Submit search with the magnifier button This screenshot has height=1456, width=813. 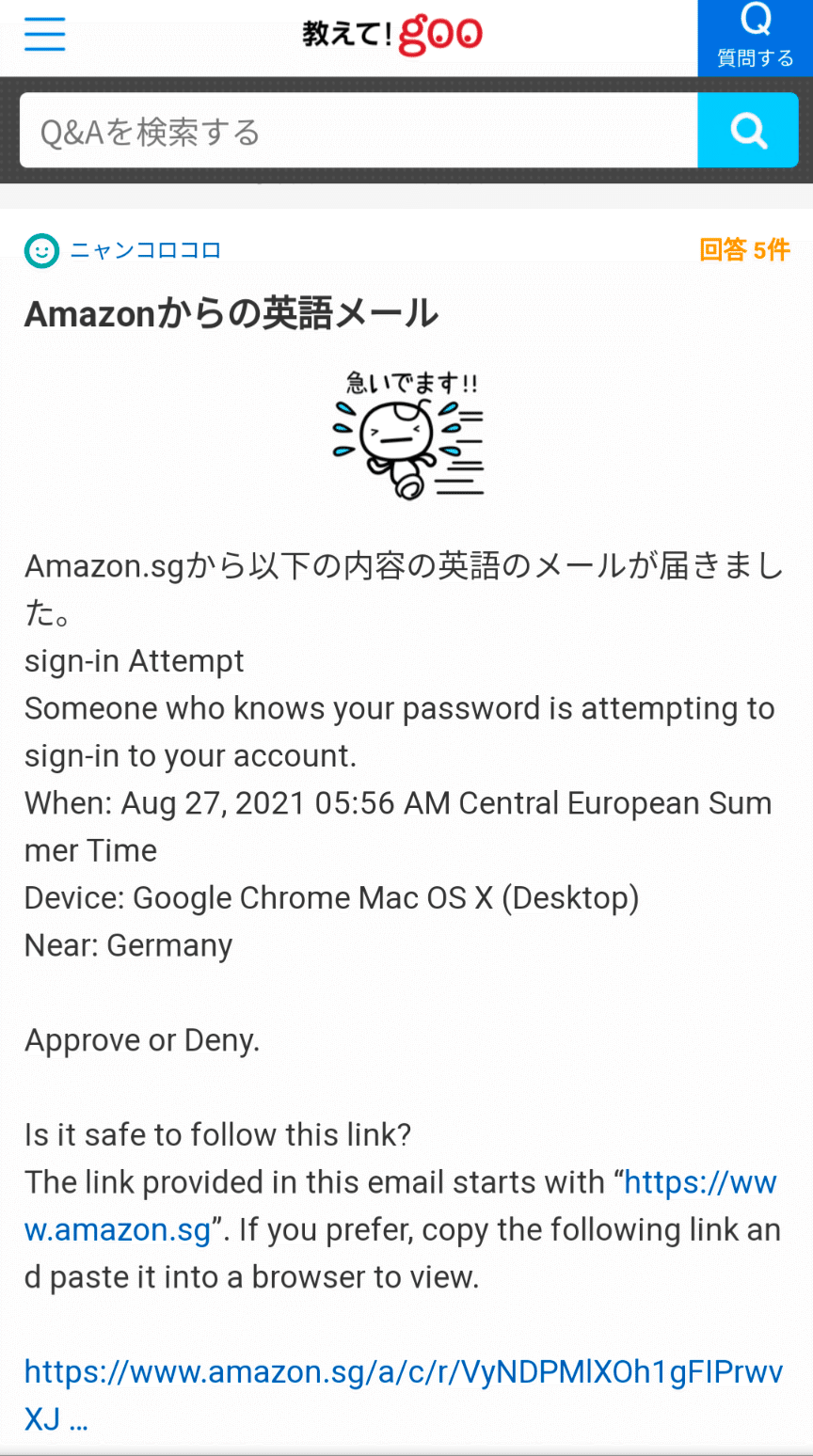click(748, 131)
